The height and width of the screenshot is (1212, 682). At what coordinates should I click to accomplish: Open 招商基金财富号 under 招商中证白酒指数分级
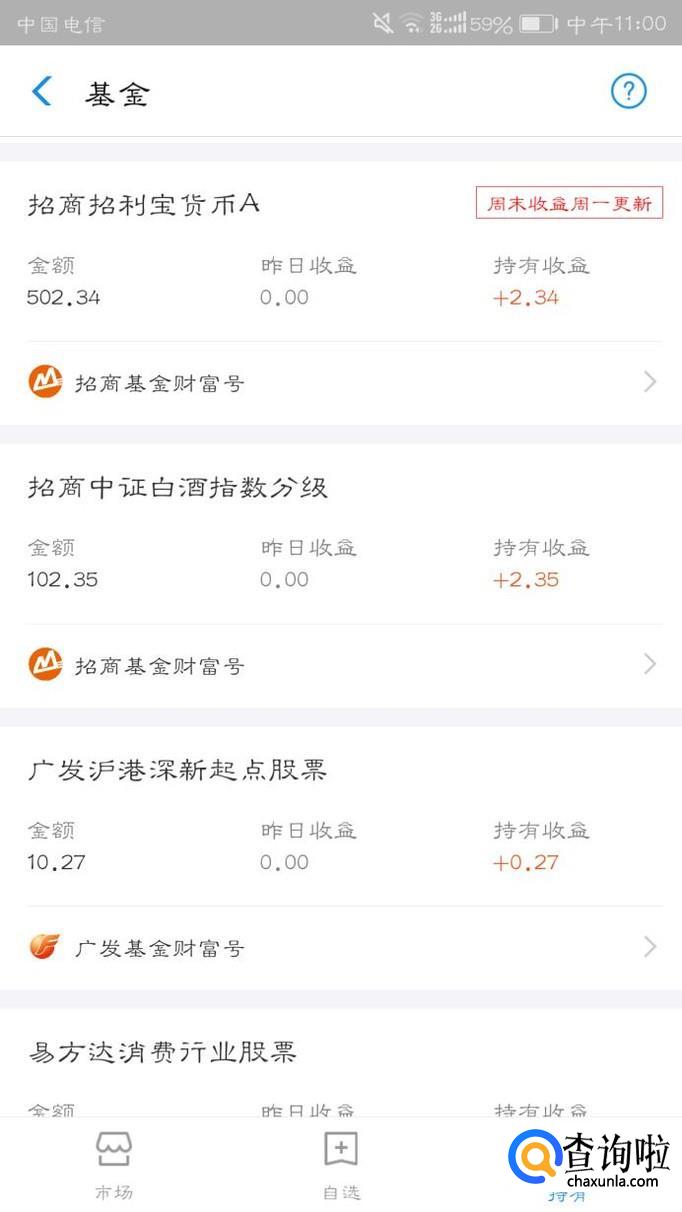click(340, 665)
